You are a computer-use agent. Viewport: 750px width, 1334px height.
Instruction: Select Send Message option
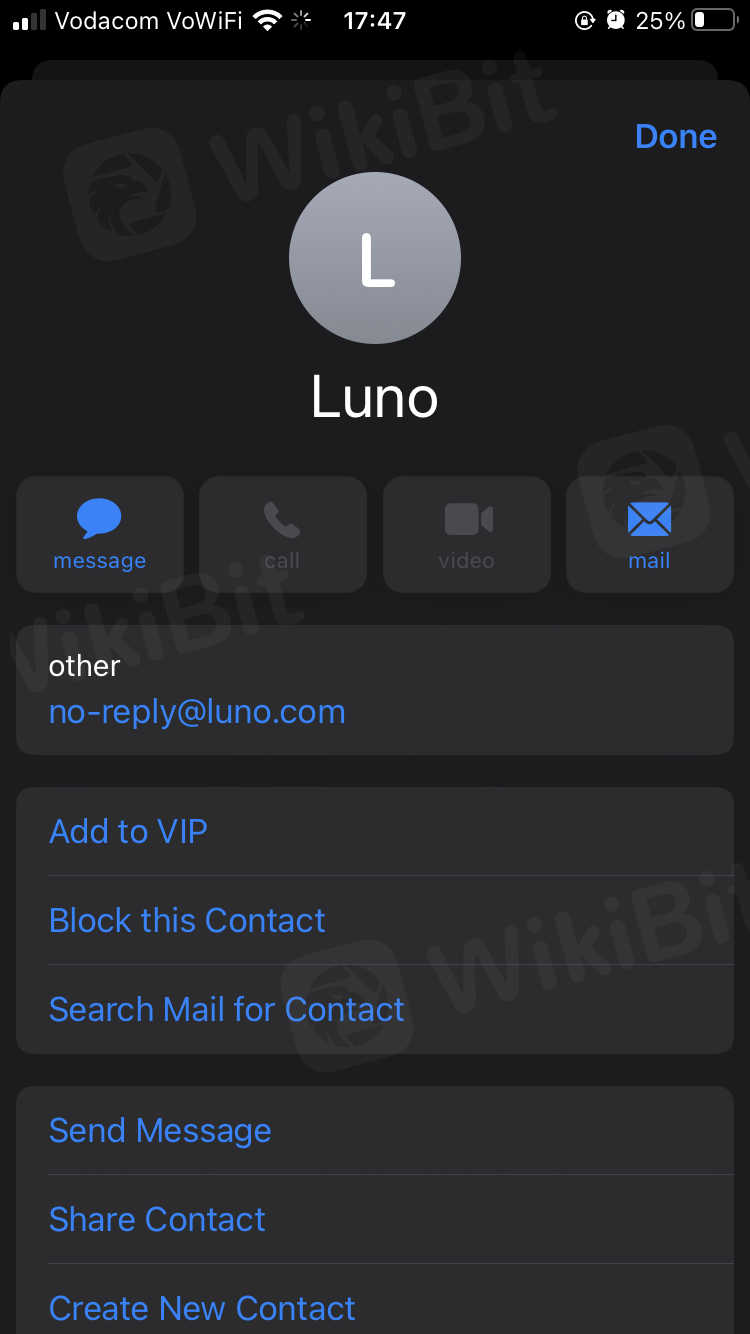160,1130
